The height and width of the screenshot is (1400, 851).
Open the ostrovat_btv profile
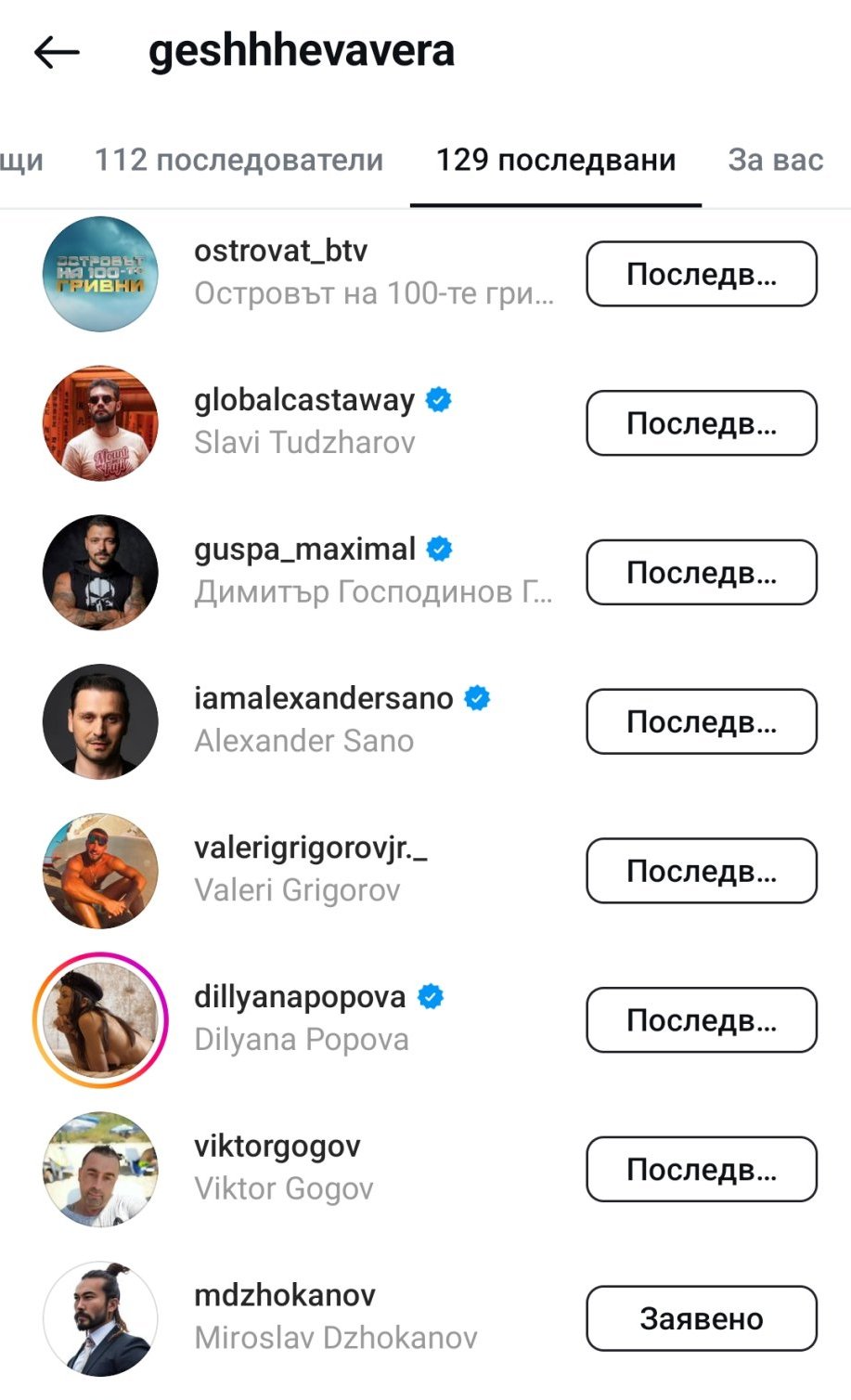click(x=280, y=252)
